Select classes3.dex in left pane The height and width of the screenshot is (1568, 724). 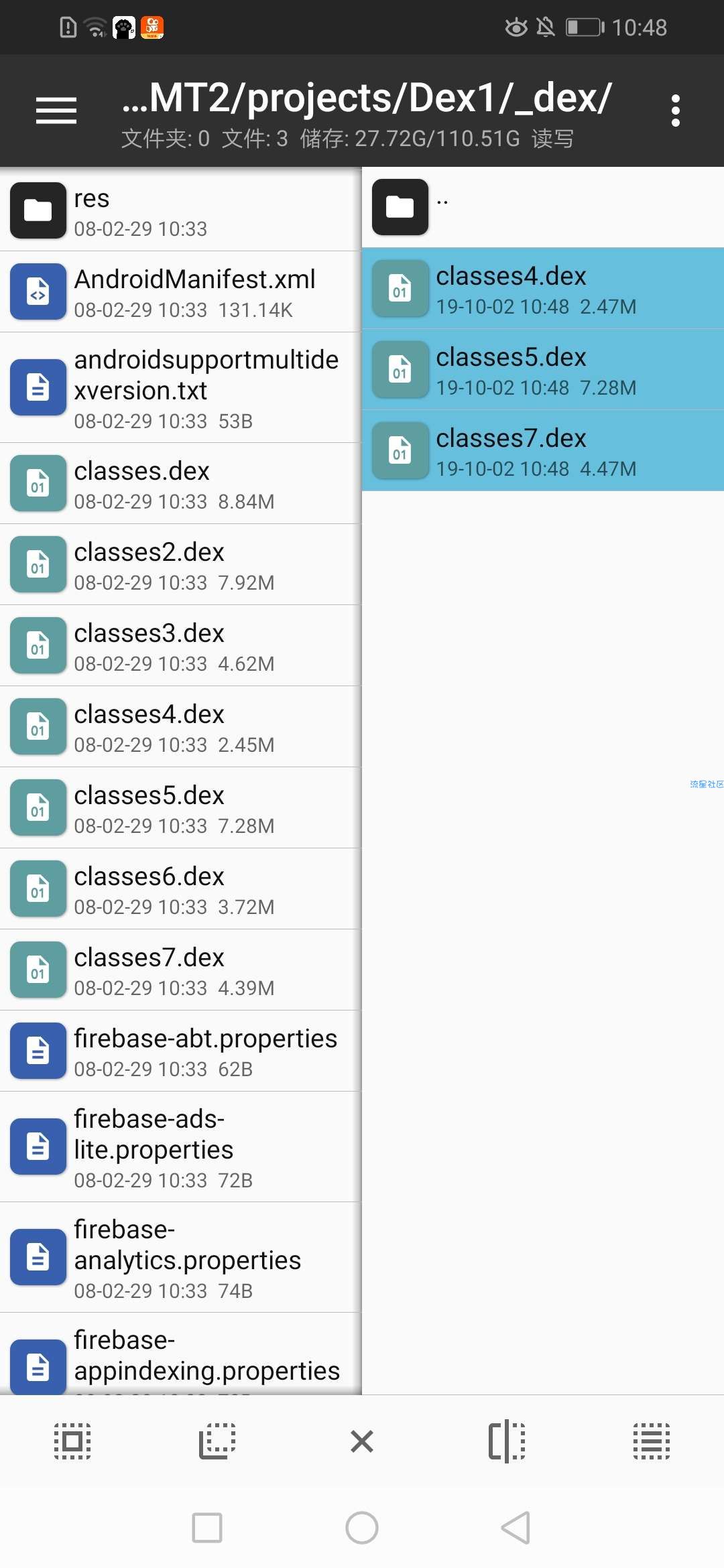[x=181, y=646]
